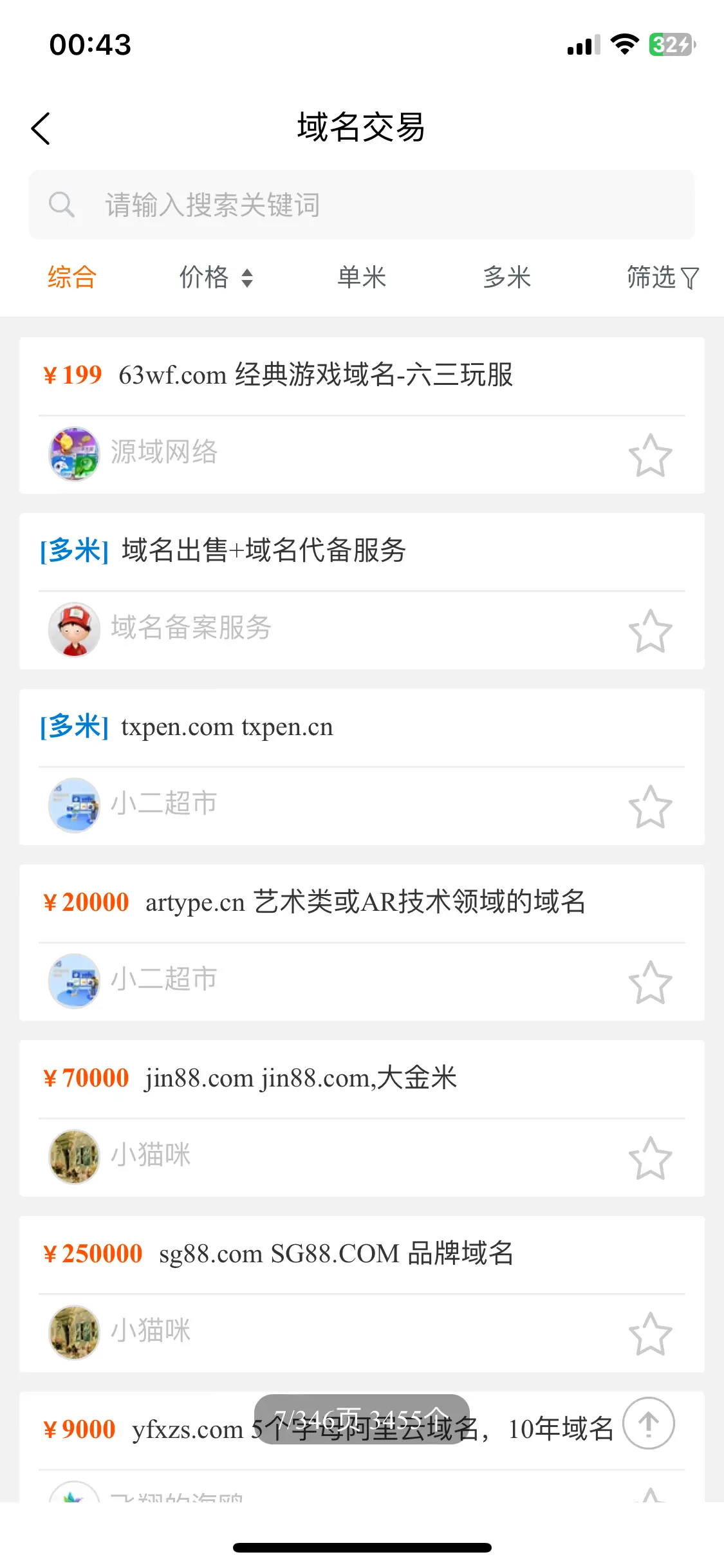This screenshot has height=1568, width=724.
Task: Select the 综合 sorting tab
Action: (71, 277)
